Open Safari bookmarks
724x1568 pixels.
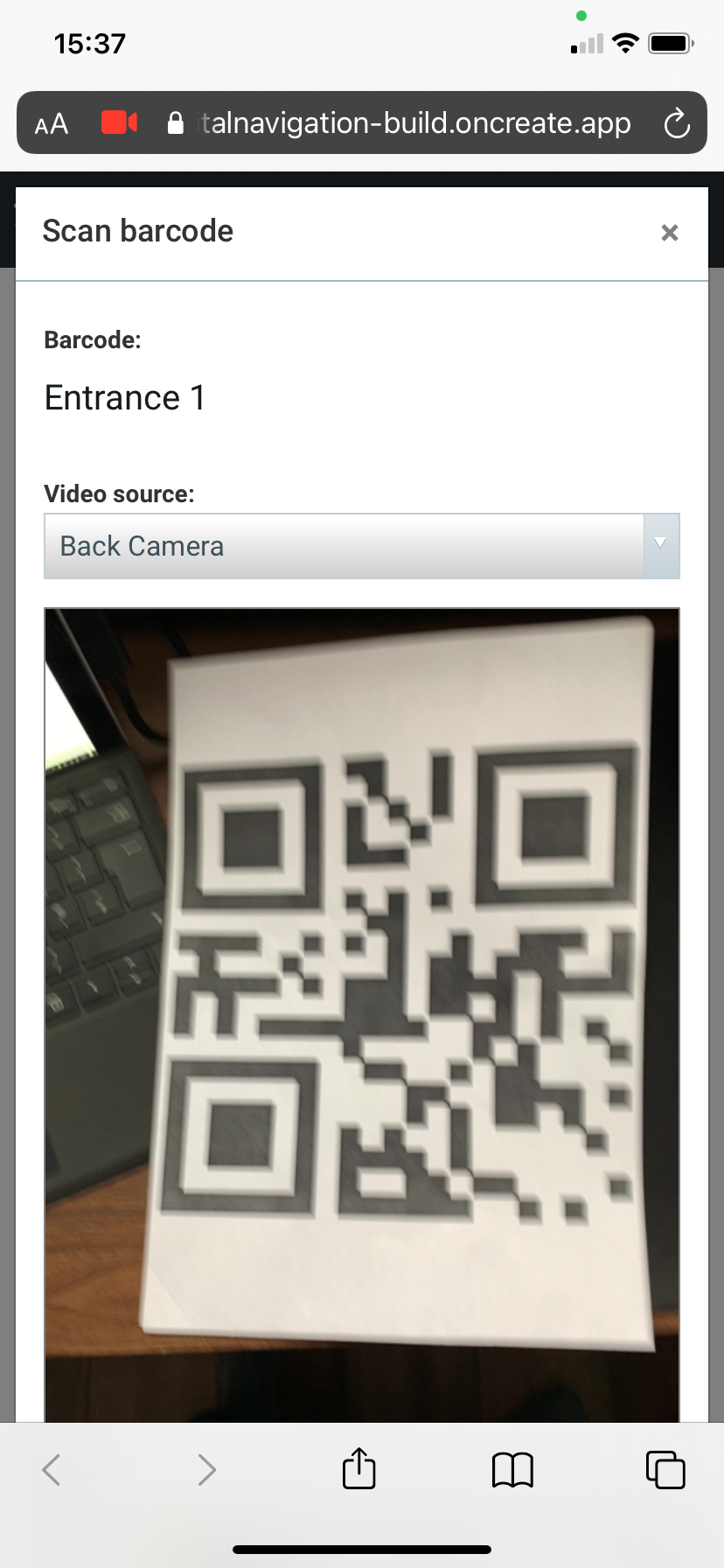click(512, 1470)
